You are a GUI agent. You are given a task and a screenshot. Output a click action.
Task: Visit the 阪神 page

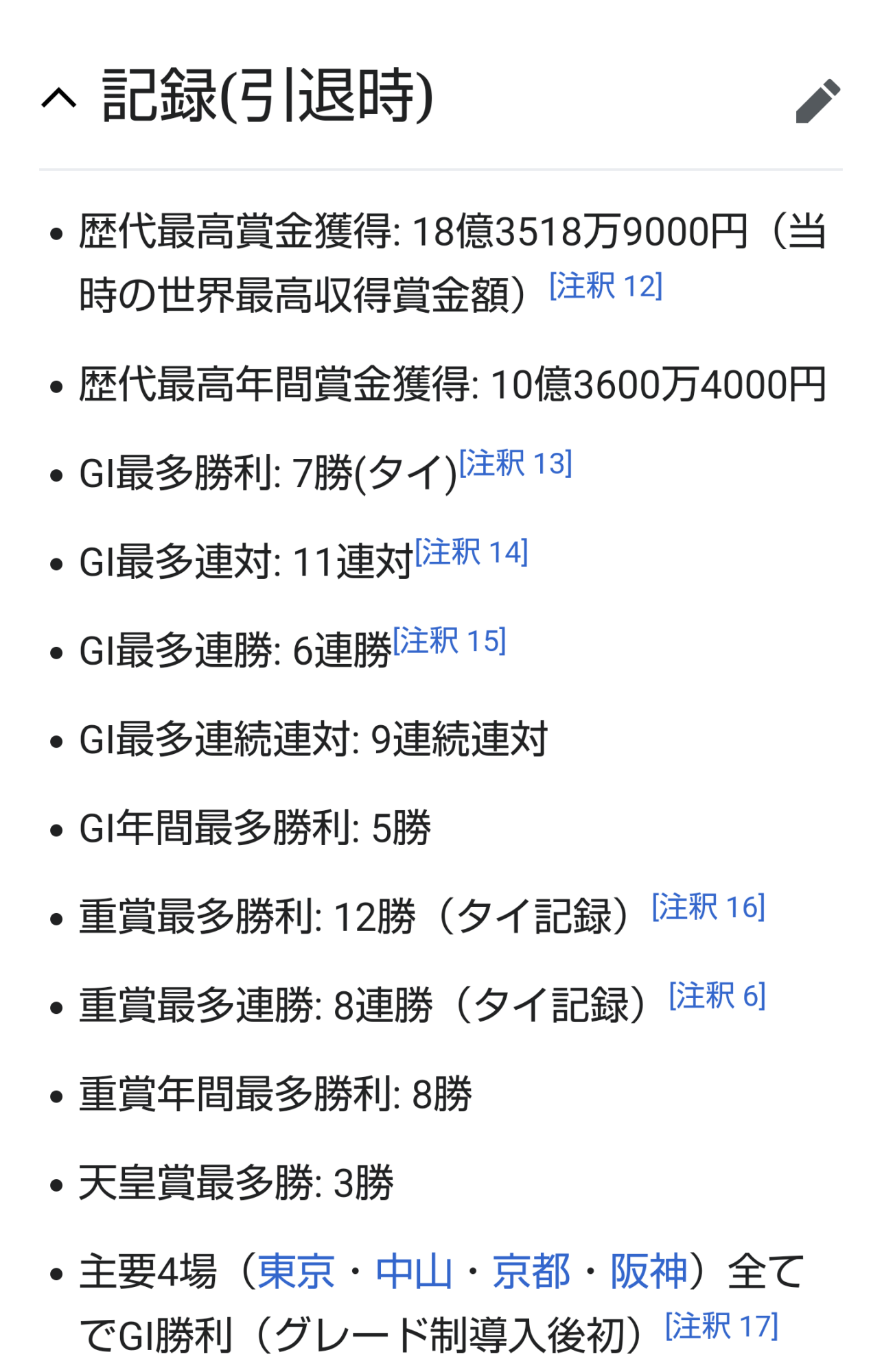click(x=649, y=1271)
